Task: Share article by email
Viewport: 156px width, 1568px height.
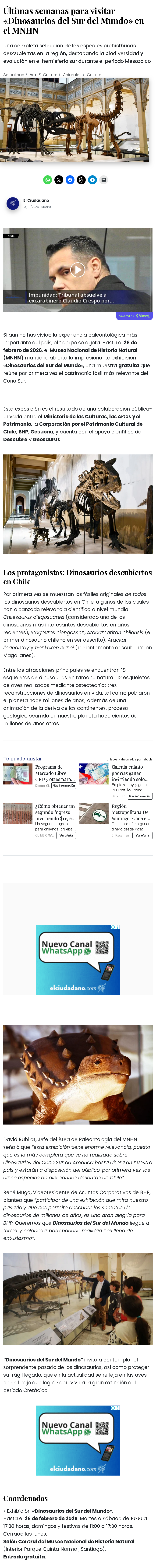Action: 104,179
